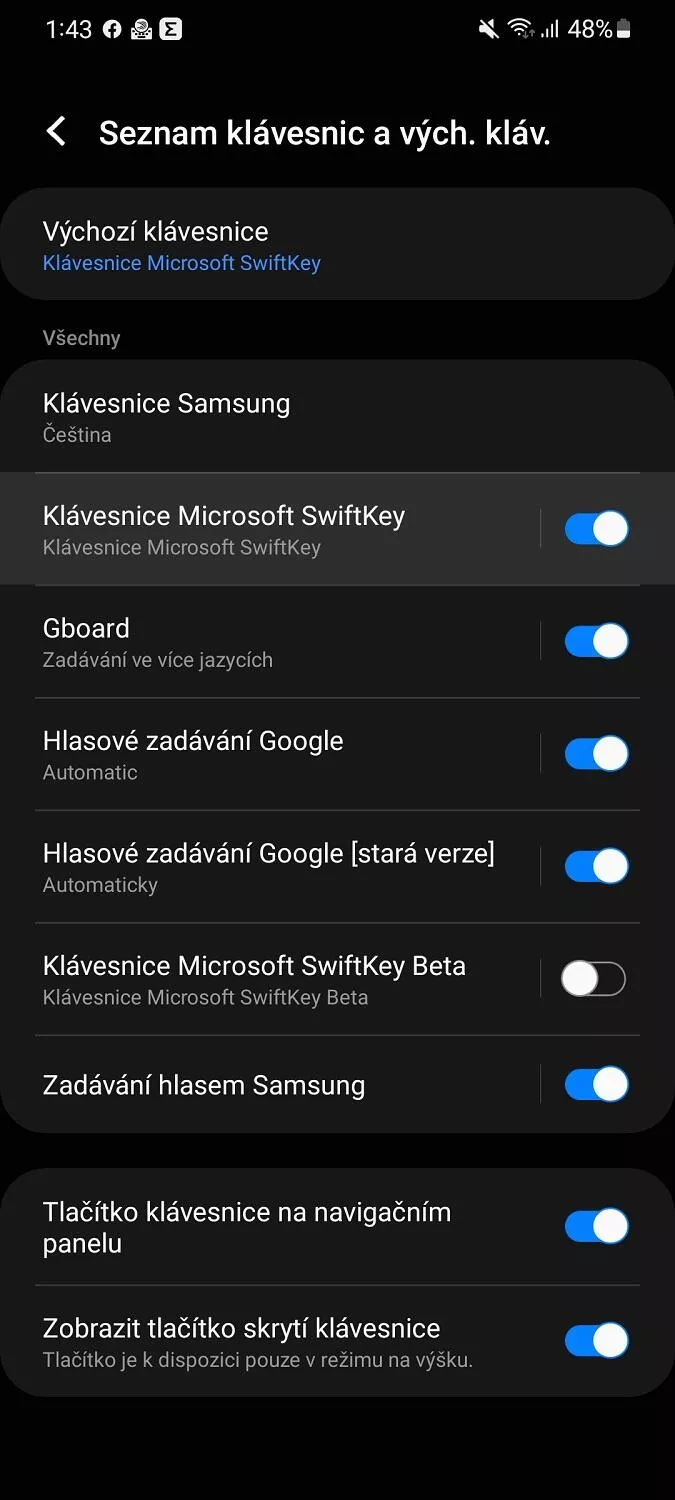This screenshot has width=675, height=1500.
Task: Toggle Hlasové zadávání Google (Automatic) switch
Action: 596,753
